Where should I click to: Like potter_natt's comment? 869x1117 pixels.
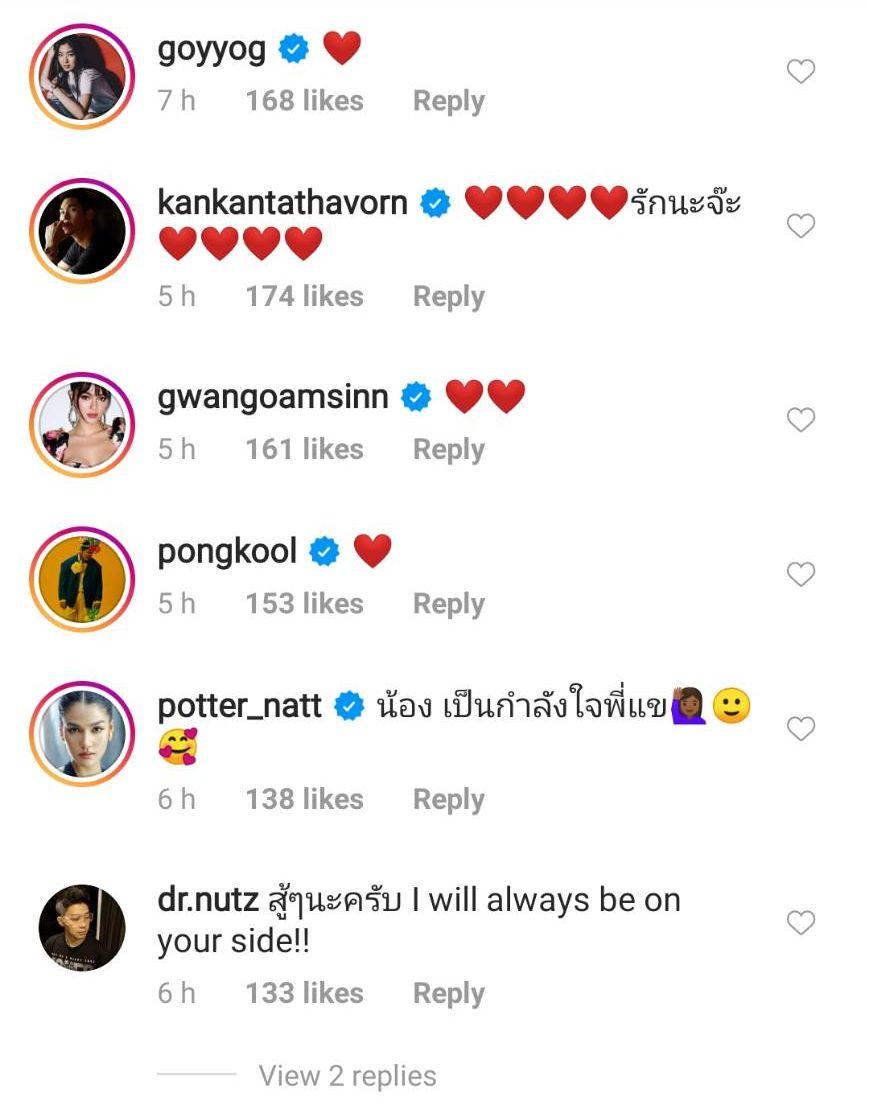[x=801, y=730]
